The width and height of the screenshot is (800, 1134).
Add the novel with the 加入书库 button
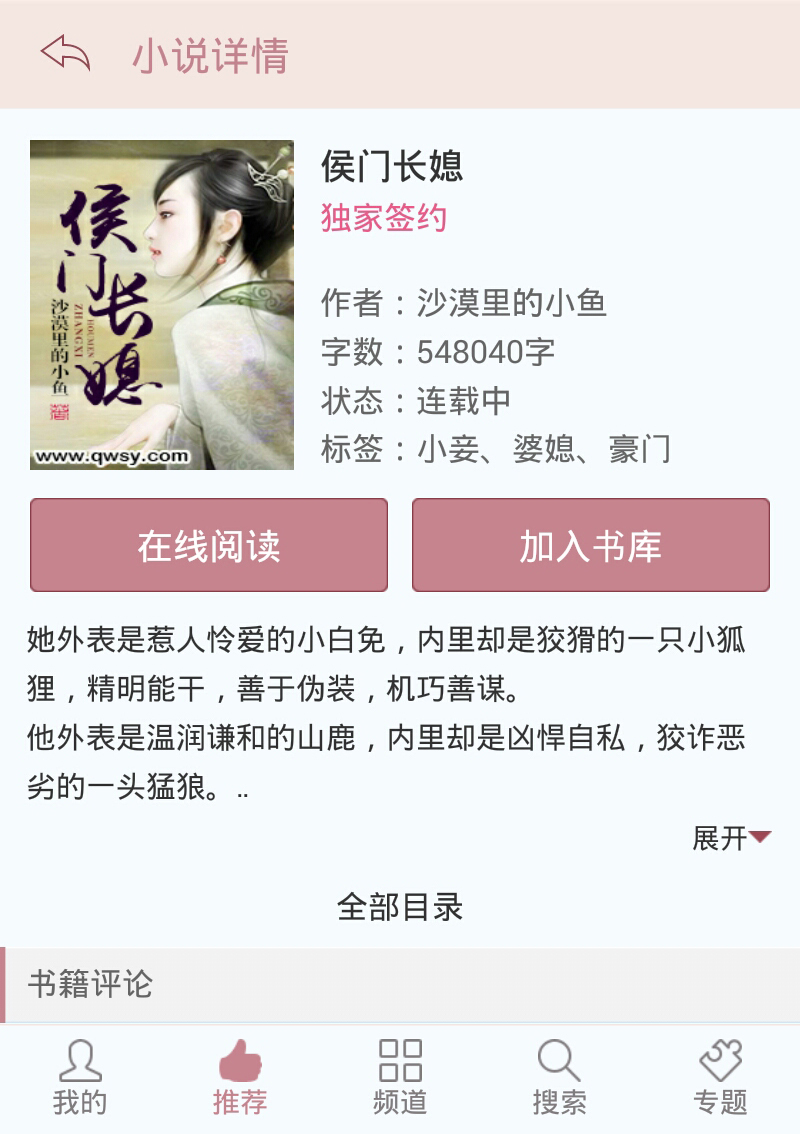(591, 545)
